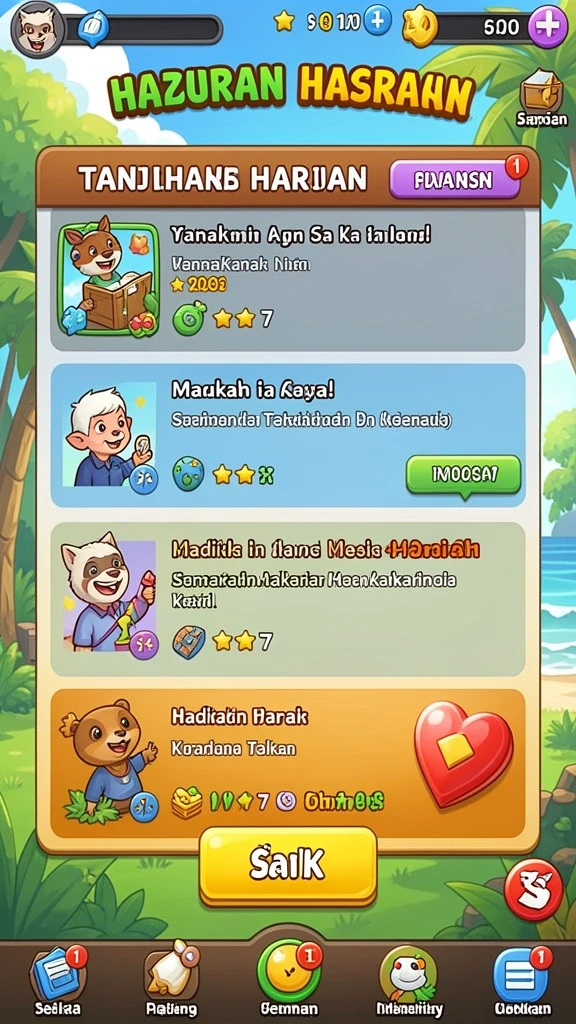This screenshot has height=1024, width=576.
Task: Open the center green bottom tab
Action: (289, 977)
